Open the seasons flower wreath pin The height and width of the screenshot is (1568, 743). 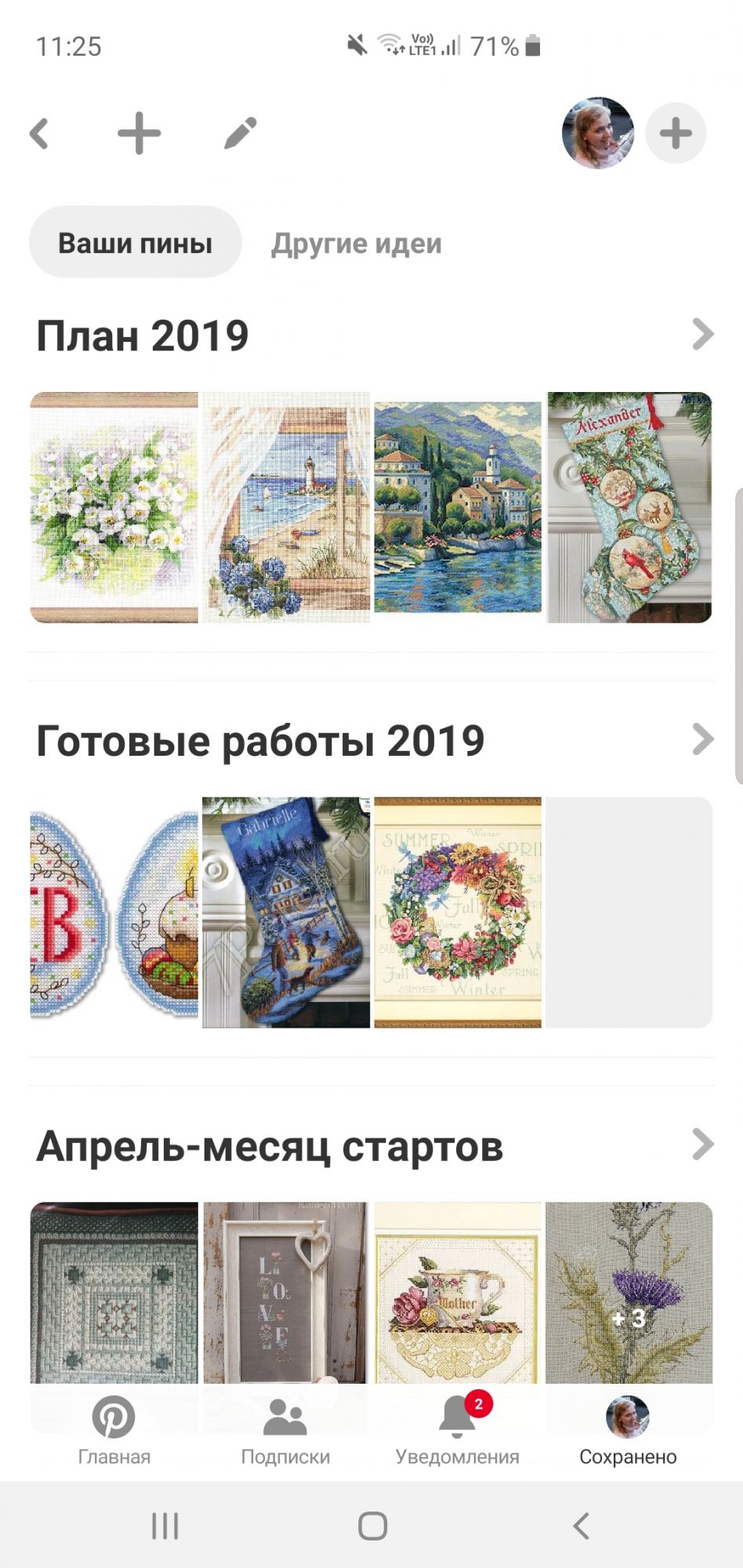[458, 913]
